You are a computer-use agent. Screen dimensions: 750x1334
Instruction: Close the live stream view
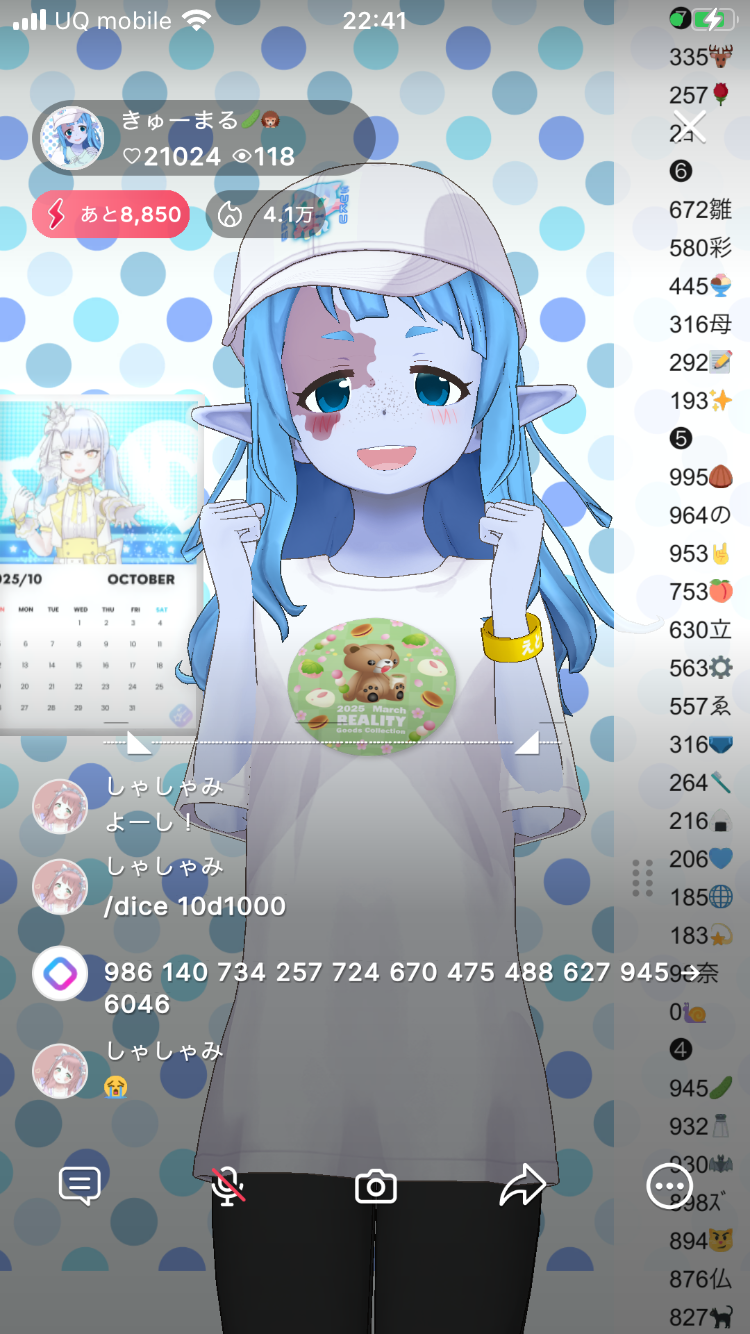689,126
